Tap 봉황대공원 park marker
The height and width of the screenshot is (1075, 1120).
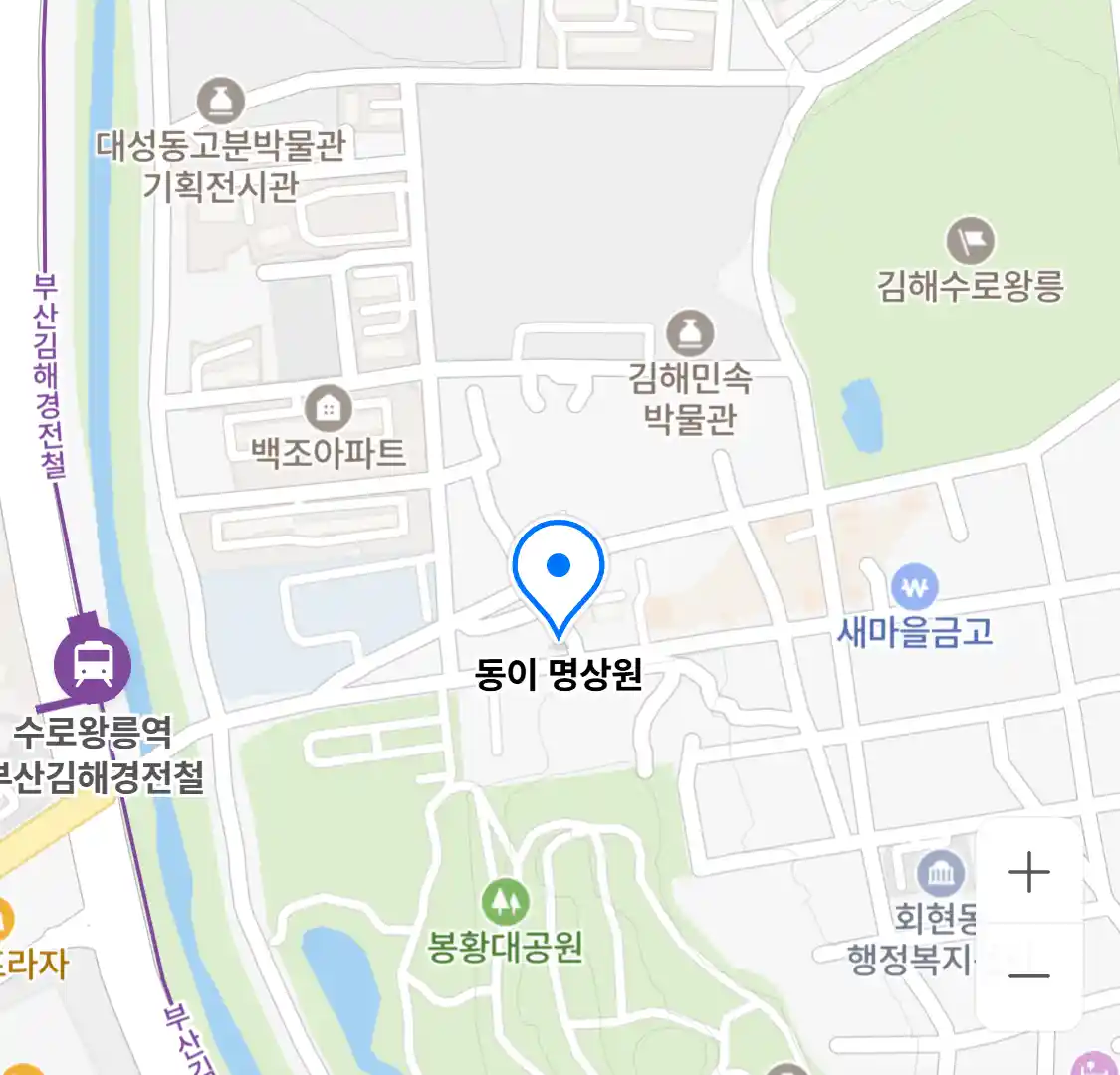(506, 902)
